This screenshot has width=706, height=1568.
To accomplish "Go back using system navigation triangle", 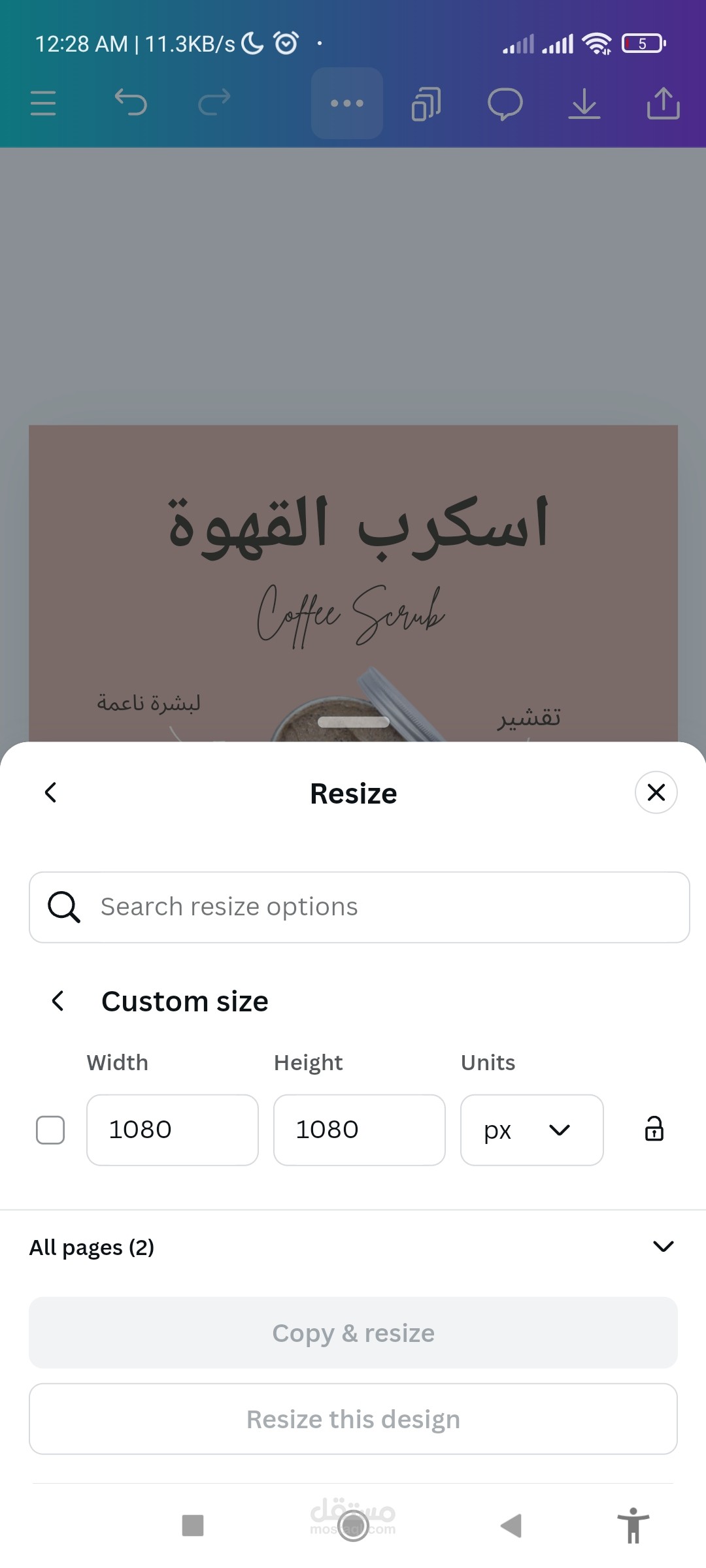I will (x=511, y=1526).
